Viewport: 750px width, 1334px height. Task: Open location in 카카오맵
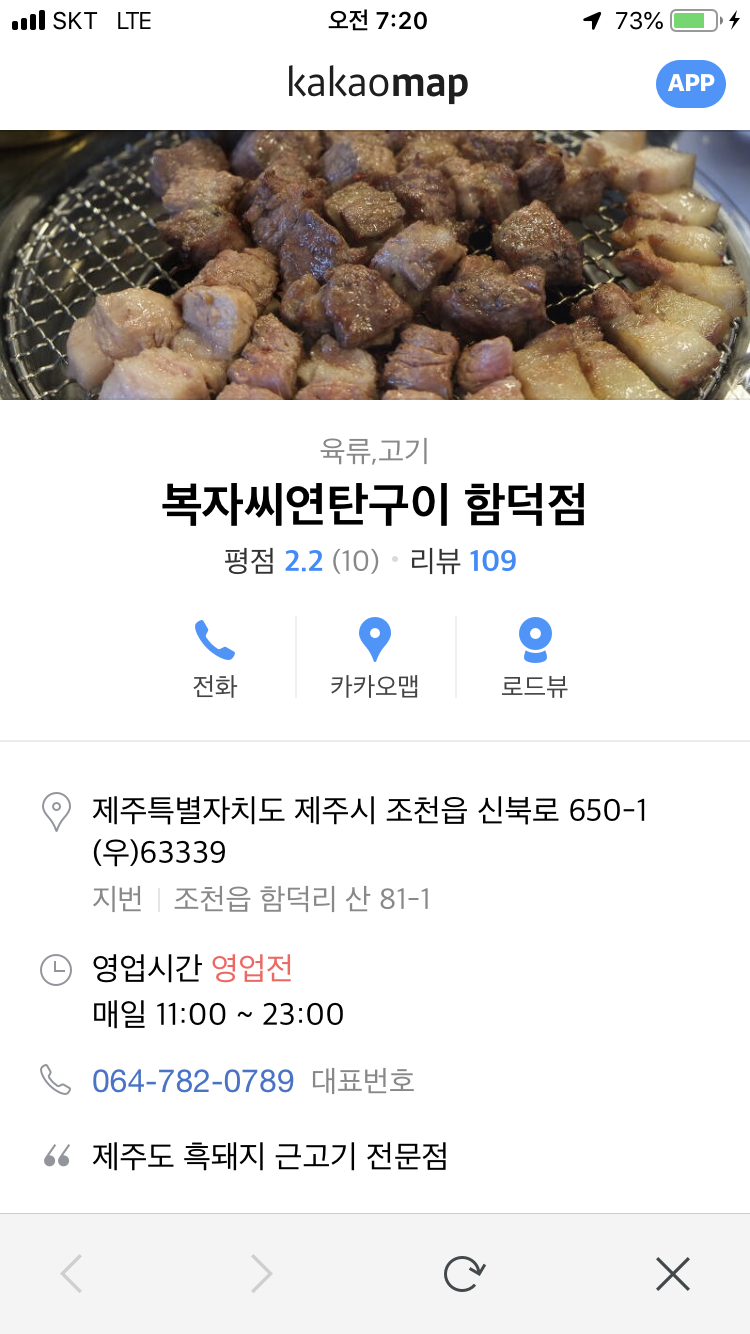pyautogui.click(x=375, y=657)
